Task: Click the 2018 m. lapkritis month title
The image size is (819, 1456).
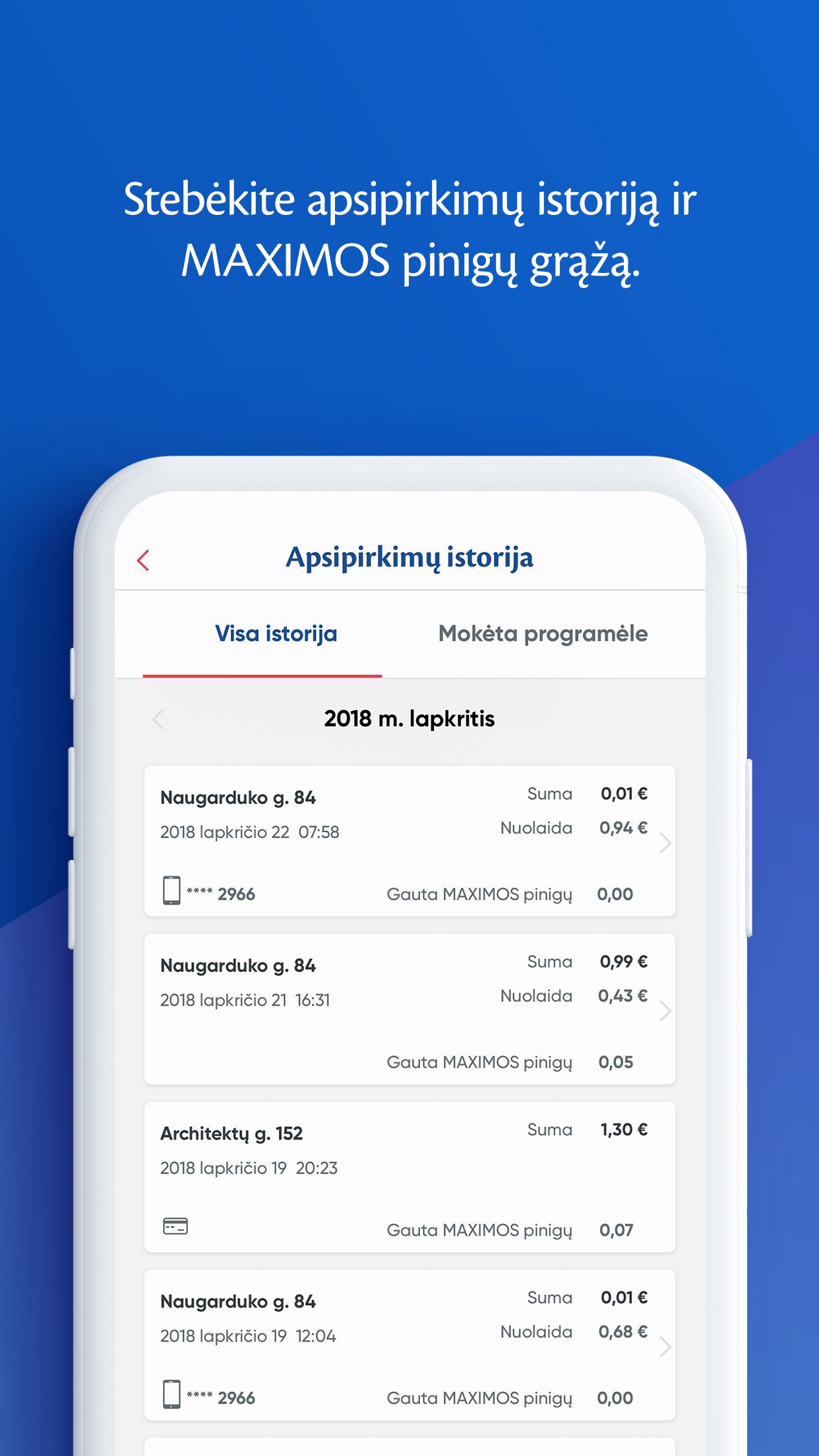Action: [x=409, y=719]
